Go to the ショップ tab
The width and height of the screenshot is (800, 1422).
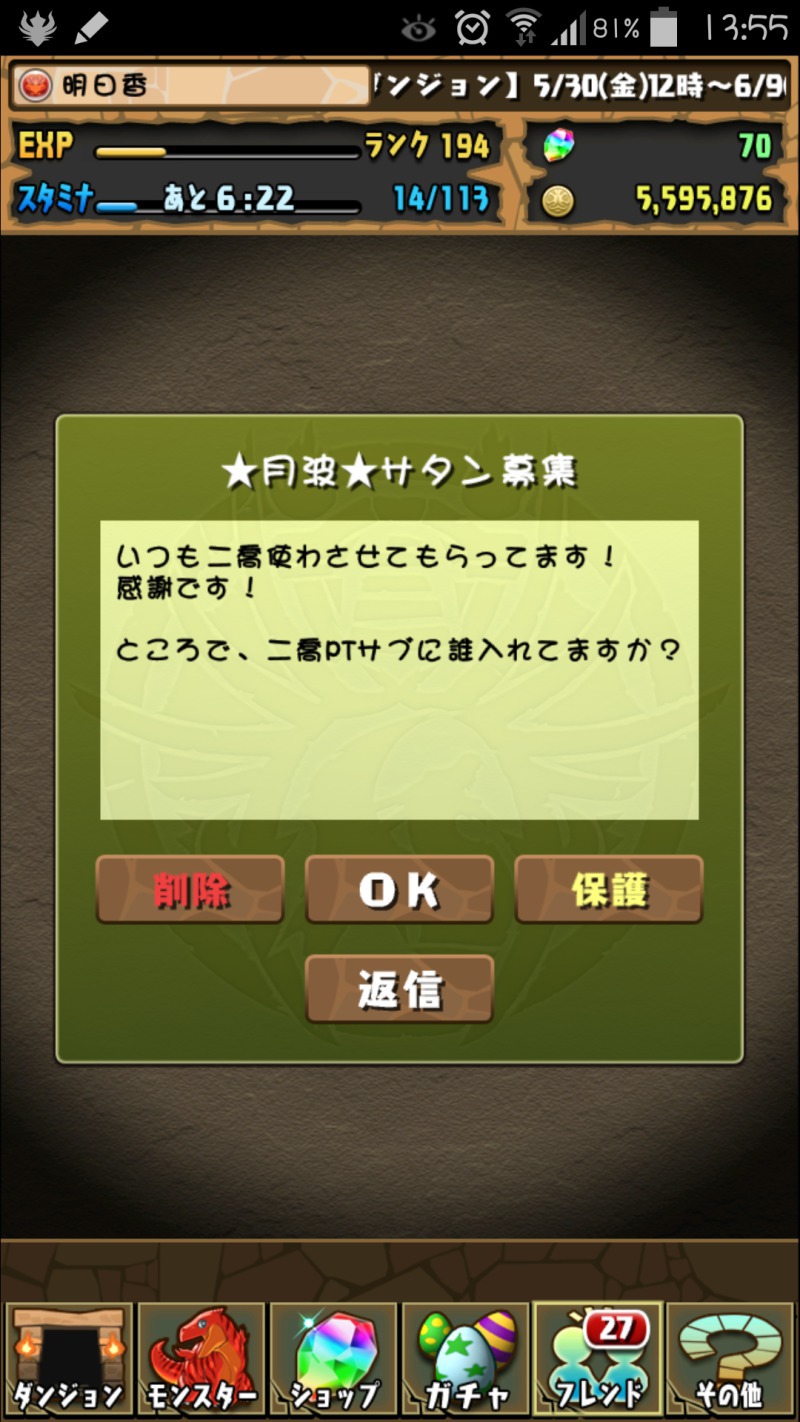pyautogui.click(x=333, y=1360)
